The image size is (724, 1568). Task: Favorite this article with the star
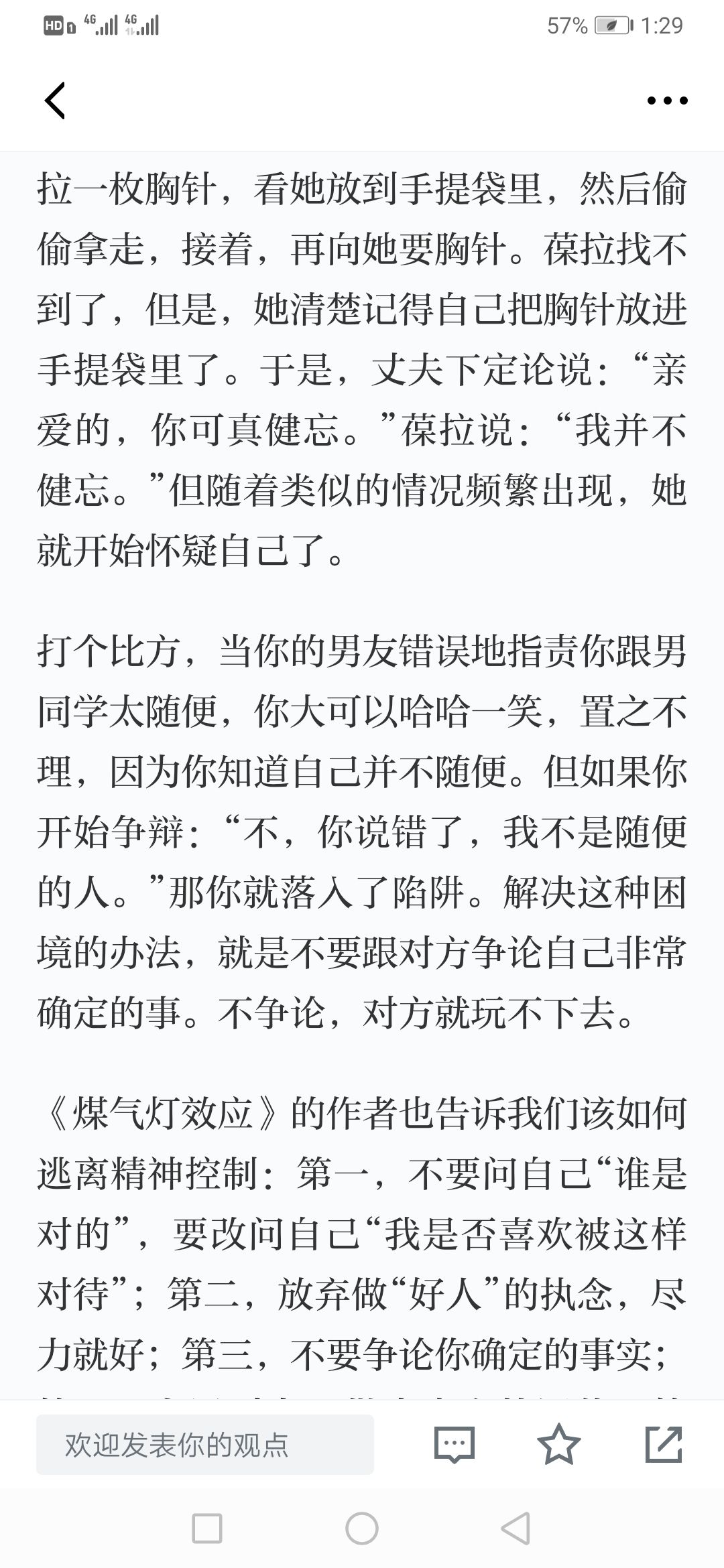click(559, 1444)
